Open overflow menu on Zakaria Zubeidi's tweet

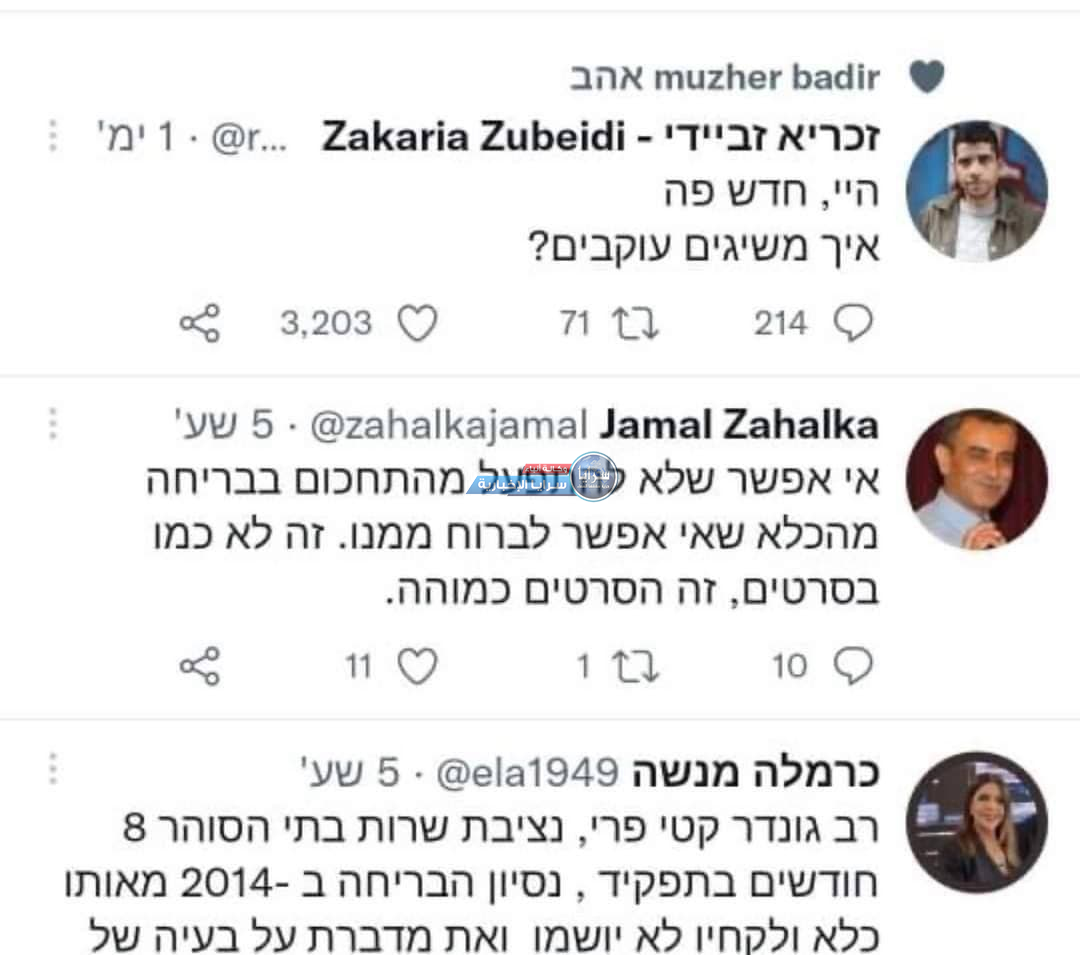click(53, 137)
